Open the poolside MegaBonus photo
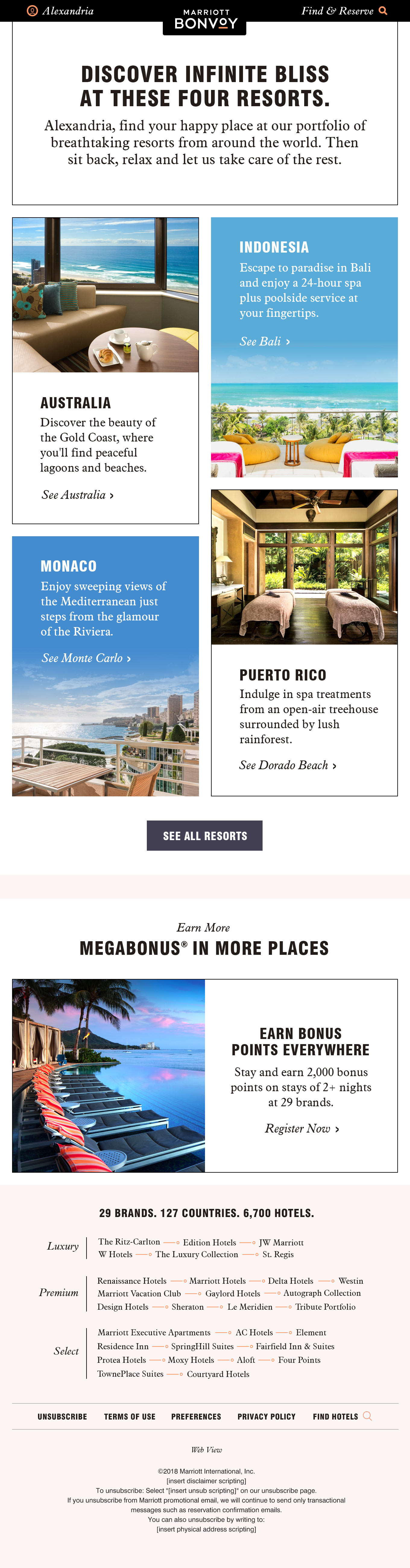The height and width of the screenshot is (1568, 410). 109,1076
